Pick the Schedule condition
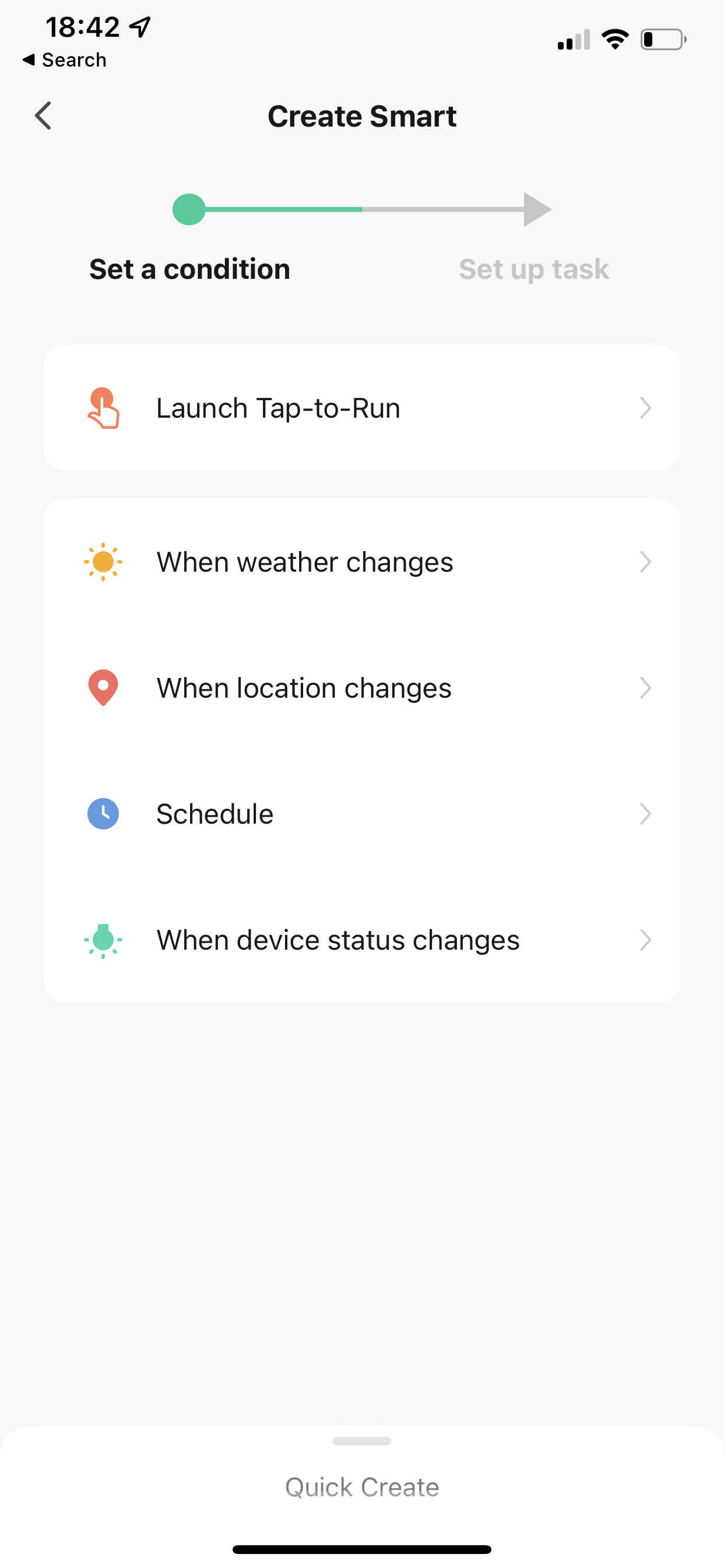The image size is (724, 1568). [361, 814]
